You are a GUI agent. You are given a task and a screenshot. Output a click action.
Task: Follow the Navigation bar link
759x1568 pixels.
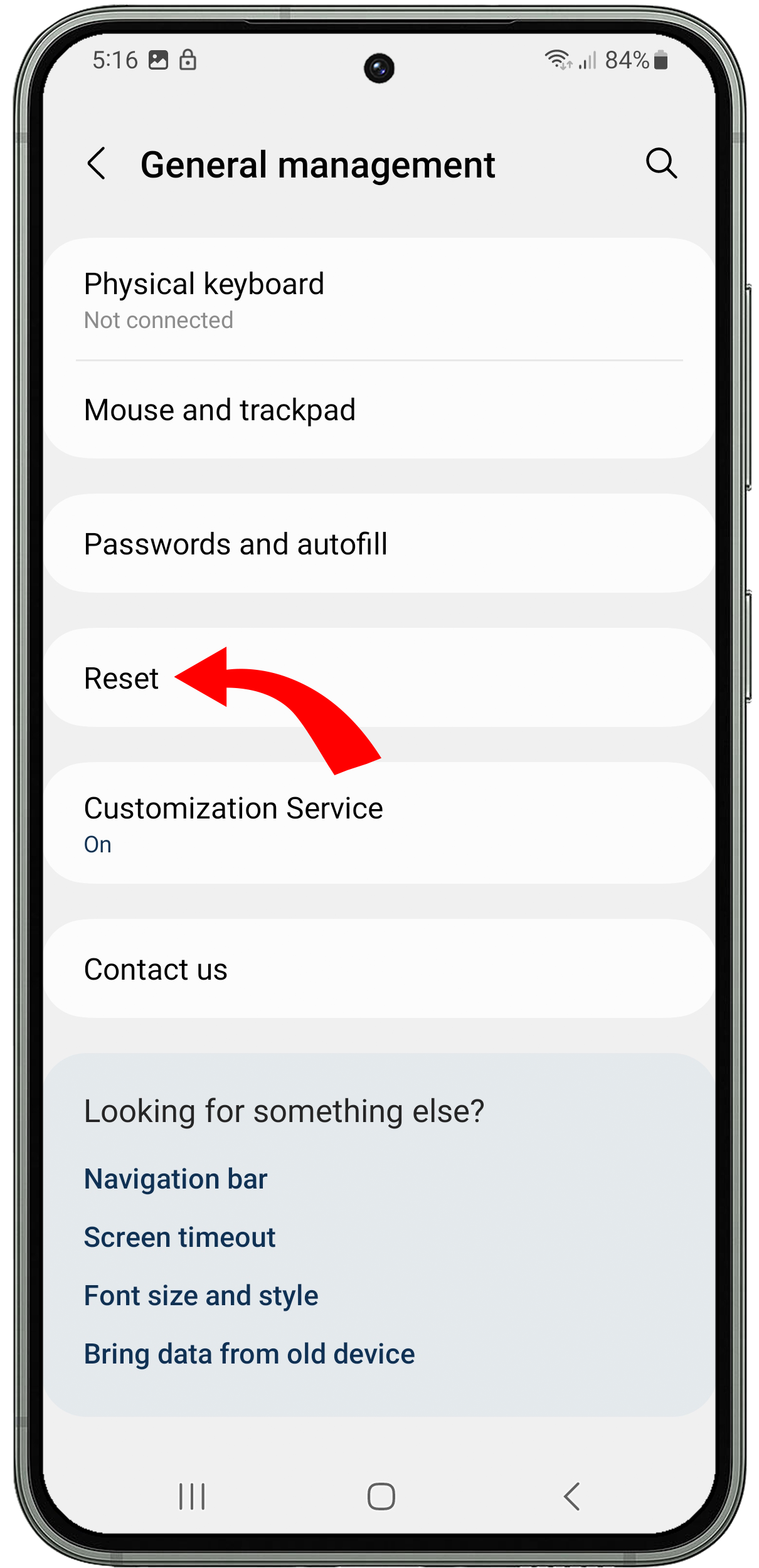(176, 1179)
